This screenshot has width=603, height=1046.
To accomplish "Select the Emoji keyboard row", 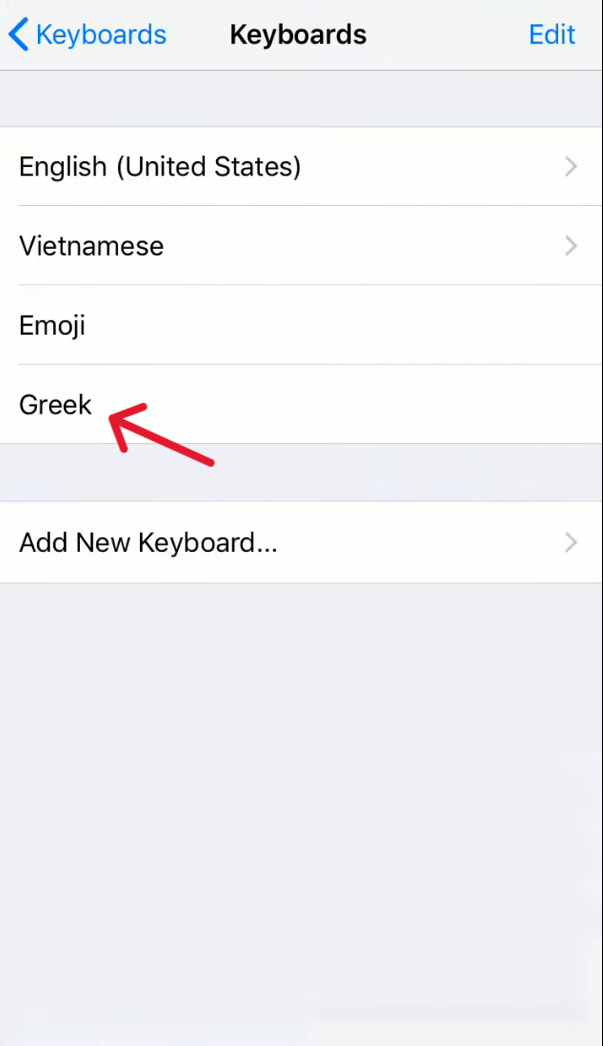I will (300, 325).
